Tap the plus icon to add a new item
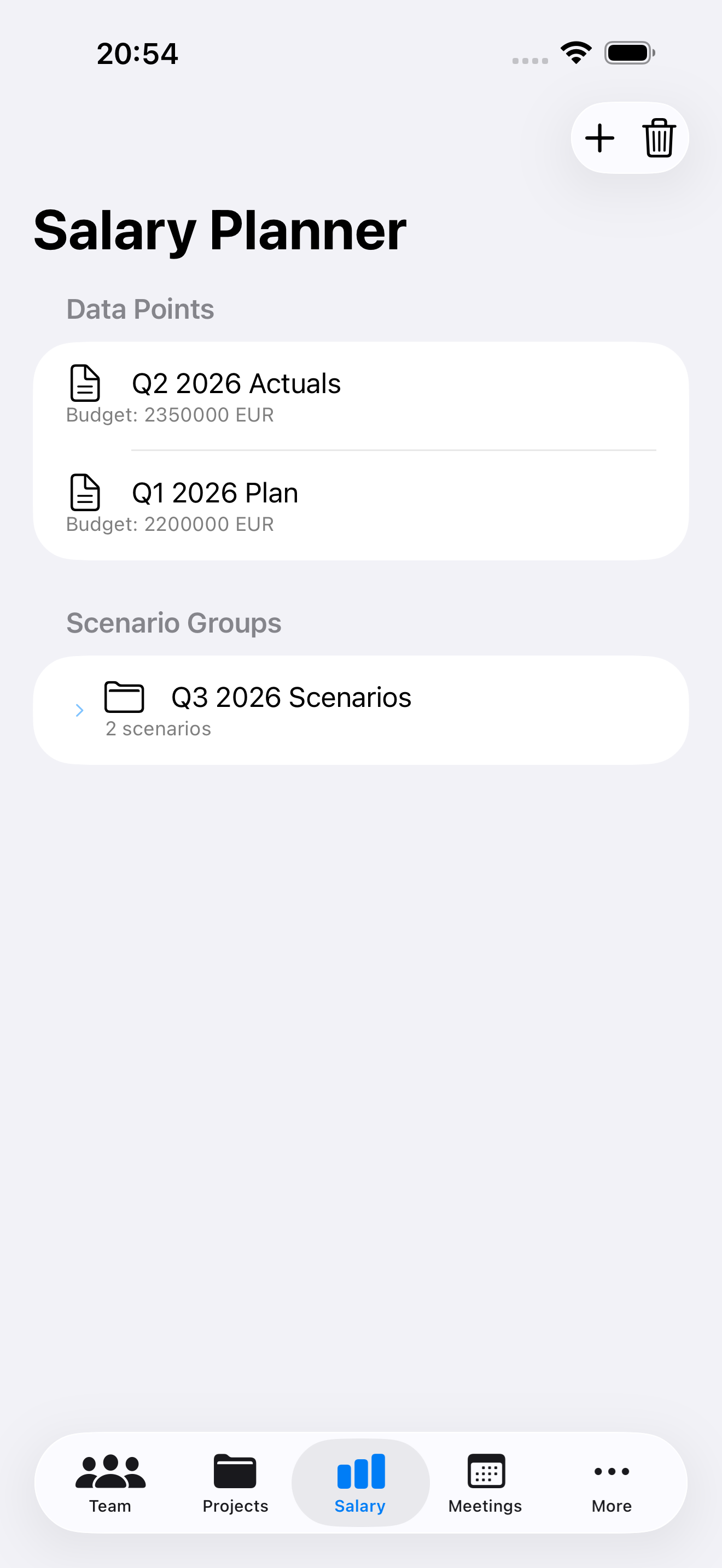The height and width of the screenshot is (1568, 722). coord(600,138)
